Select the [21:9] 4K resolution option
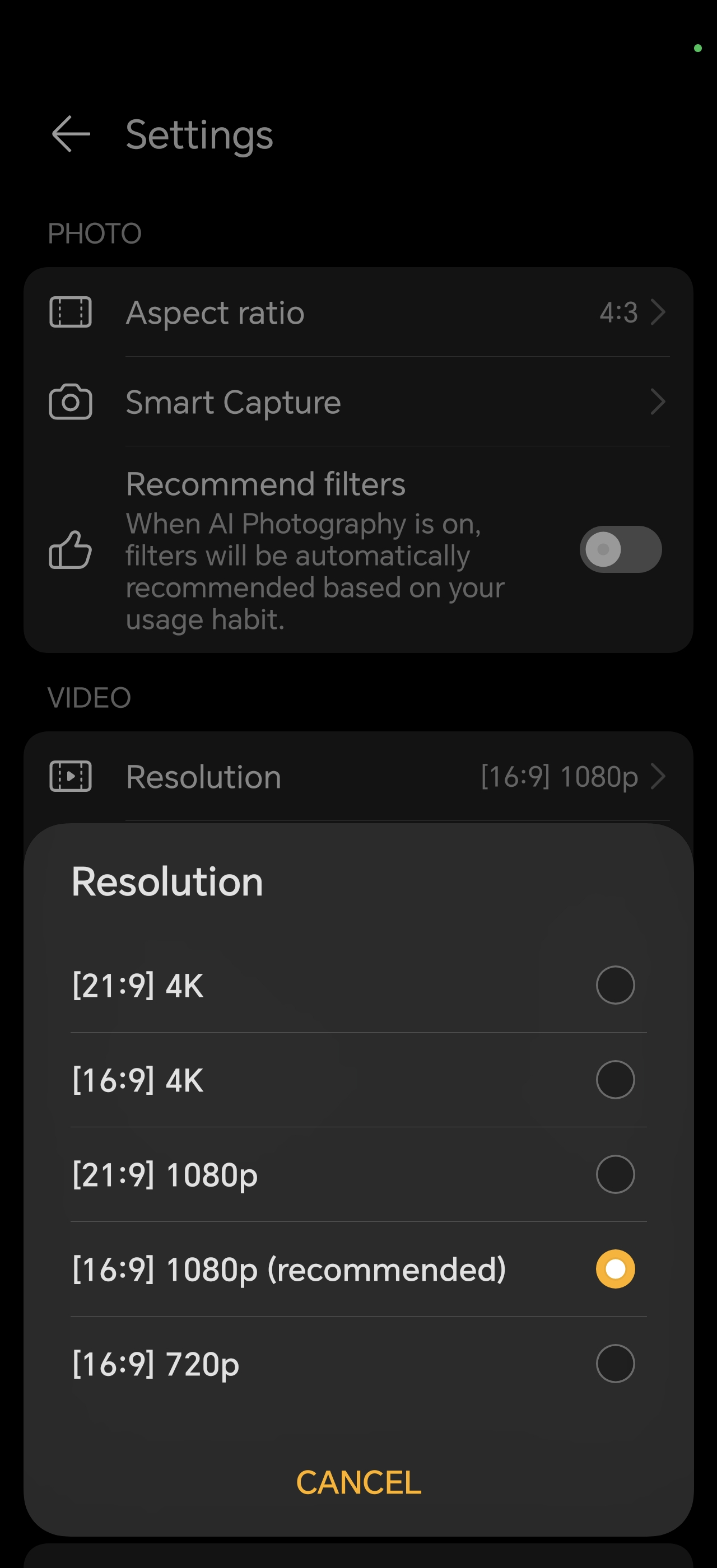 pos(358,985)
